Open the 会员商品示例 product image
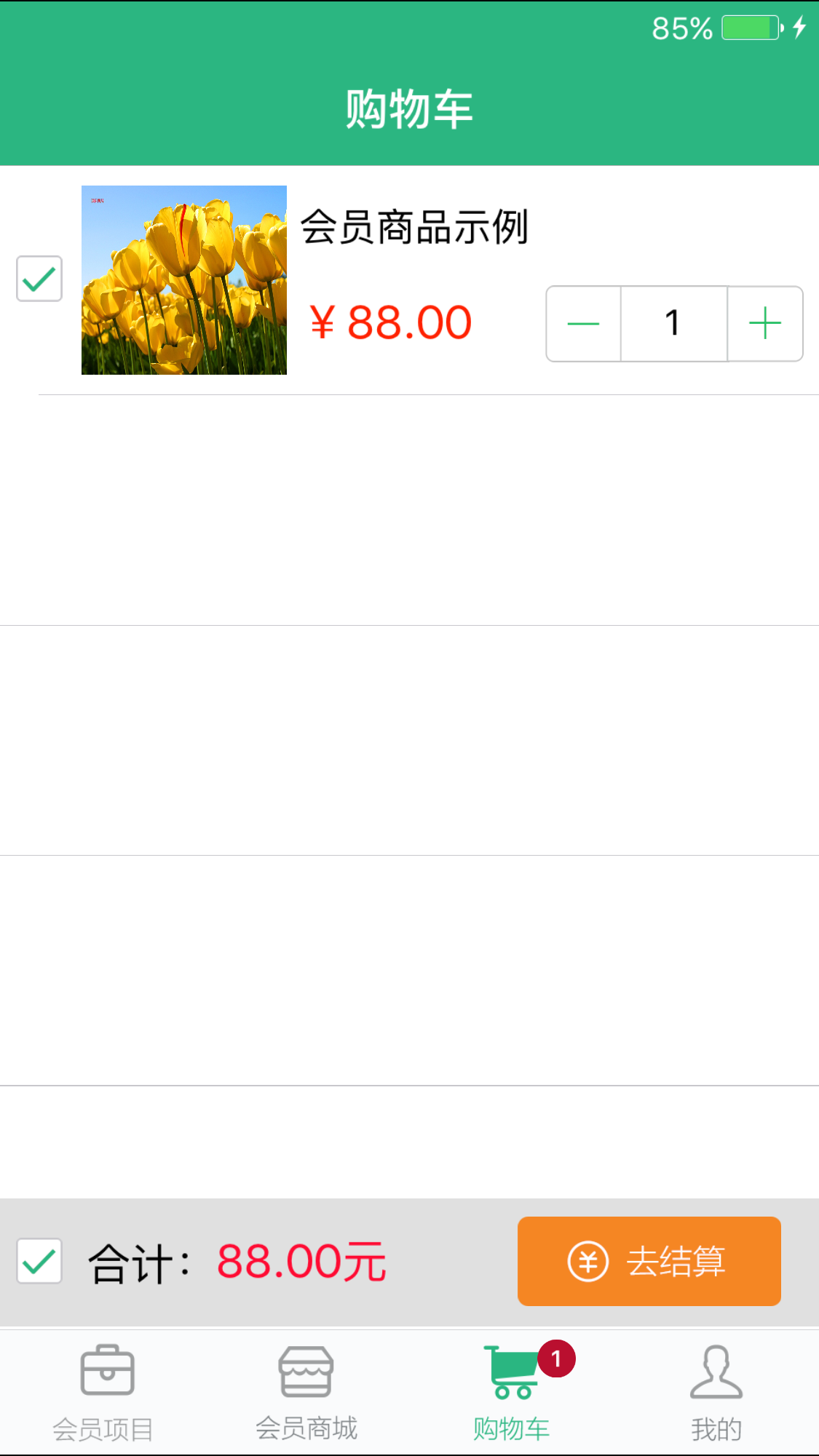 pos(184,280)
